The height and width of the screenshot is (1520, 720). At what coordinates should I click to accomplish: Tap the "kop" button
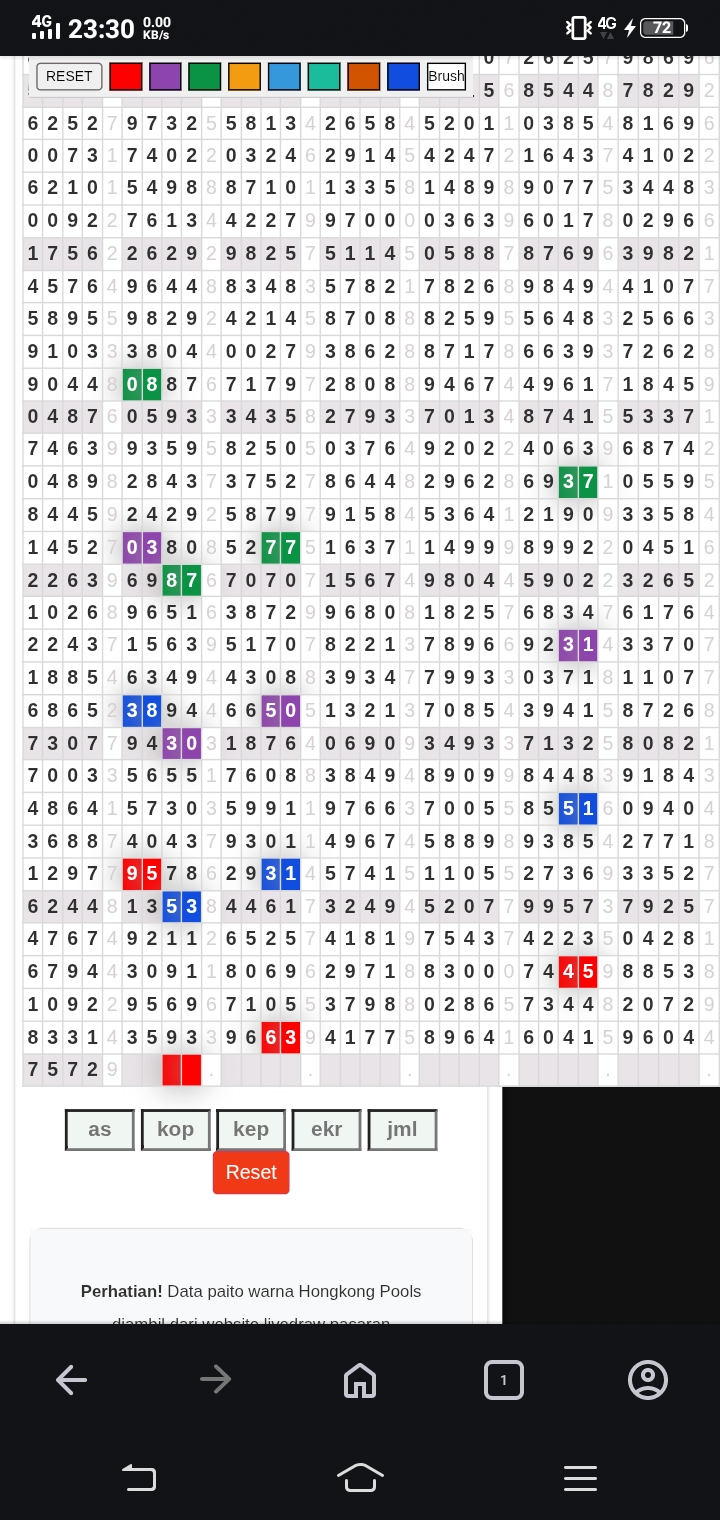coord(175,1129)
